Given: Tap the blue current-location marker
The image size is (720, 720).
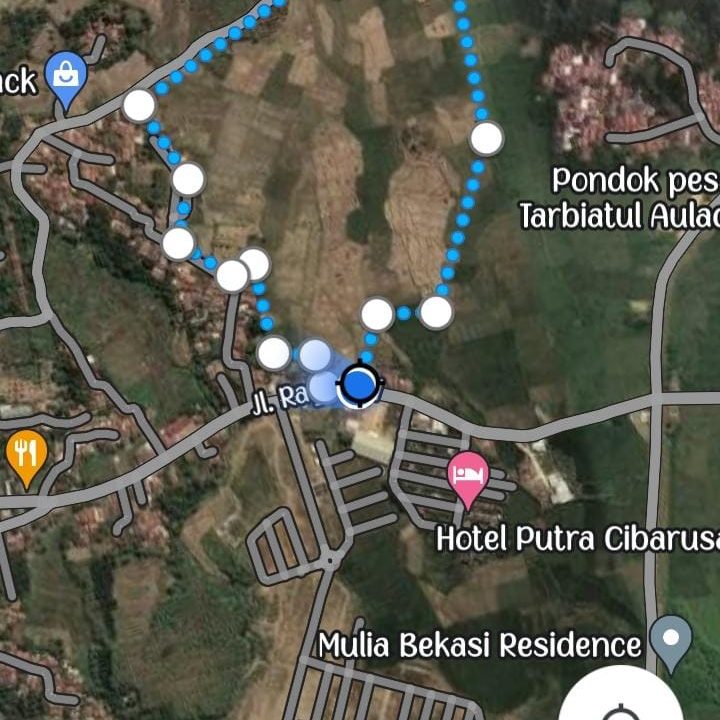Looking at the screenshot, I should 359,383.
